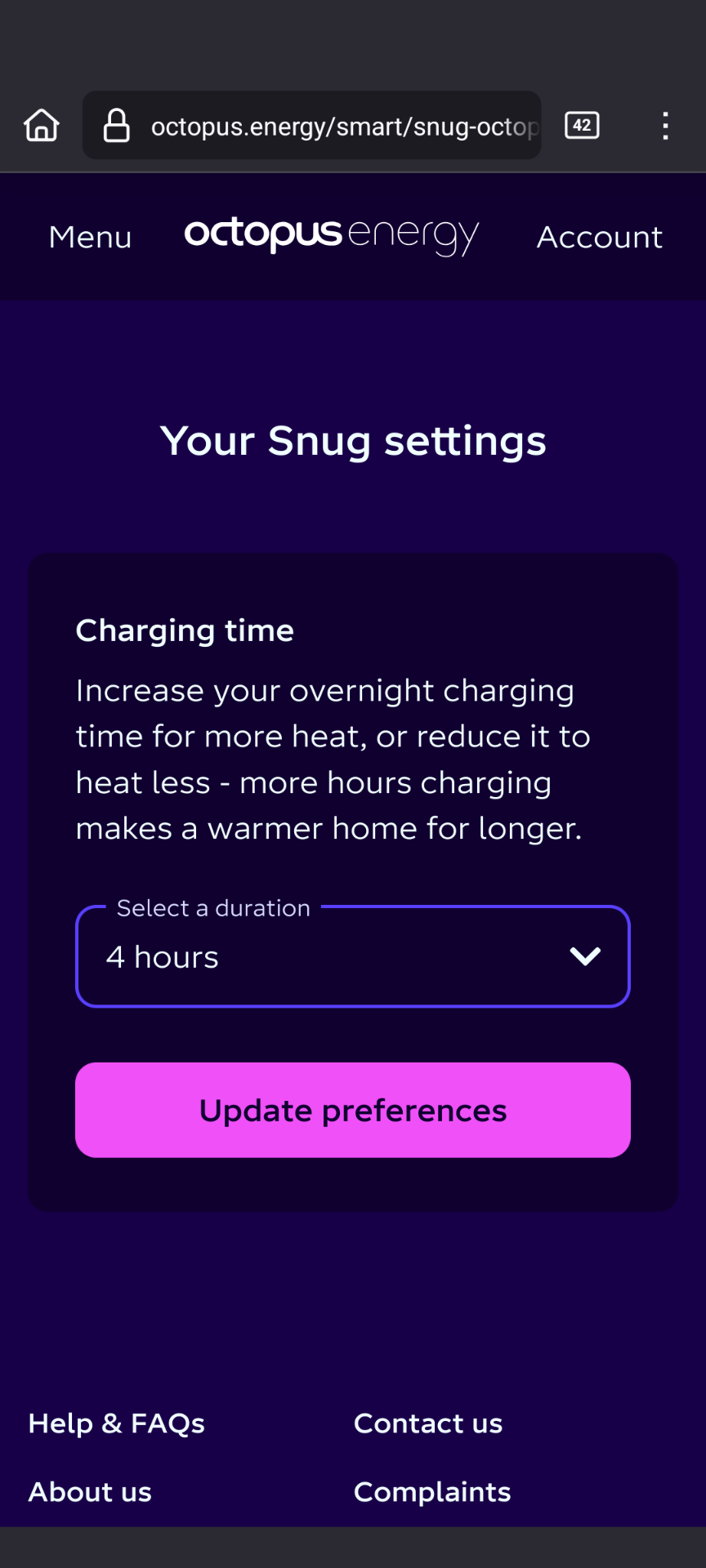Visit the Contact us page
The image size is (706, 1568).
(x=428, y=1423)
